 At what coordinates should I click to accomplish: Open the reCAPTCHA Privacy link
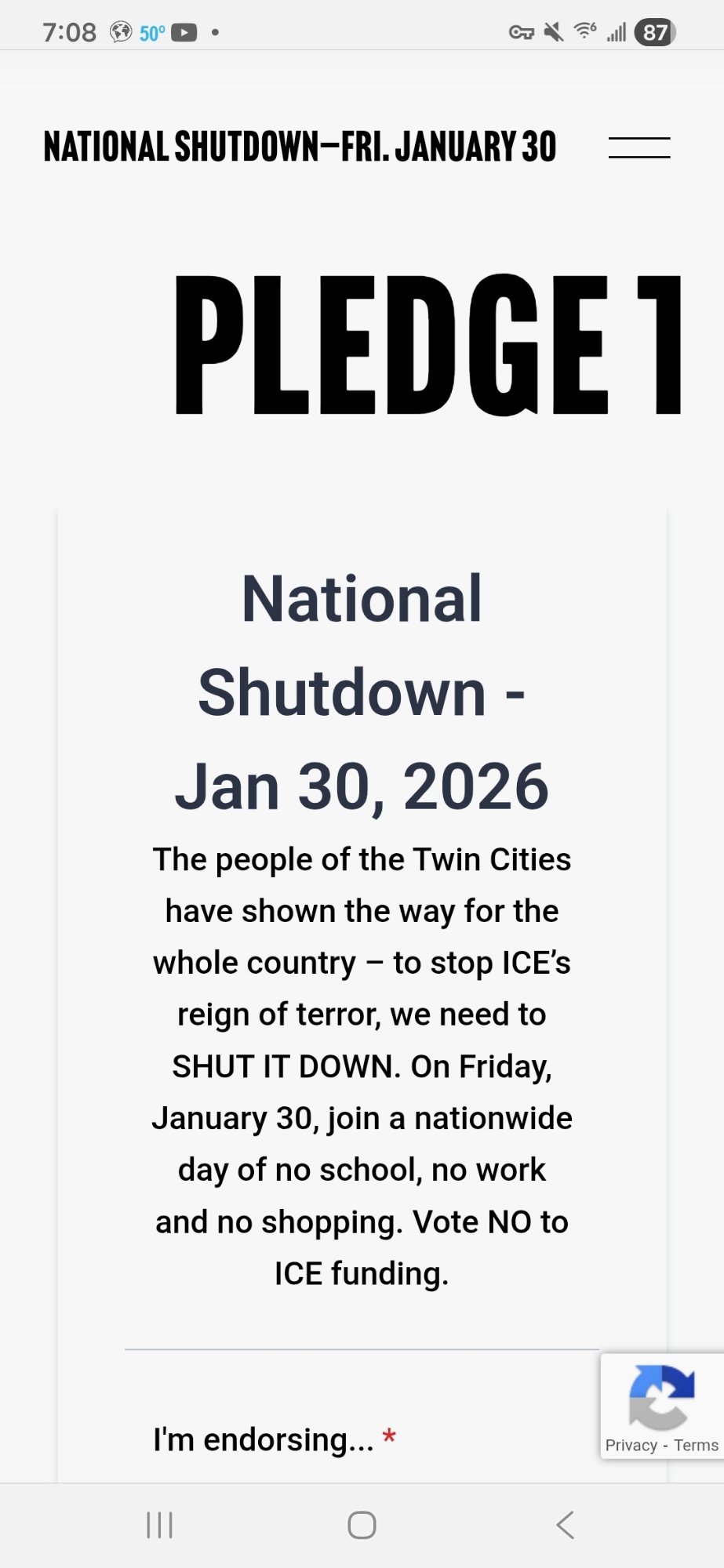click(631, 1445)
